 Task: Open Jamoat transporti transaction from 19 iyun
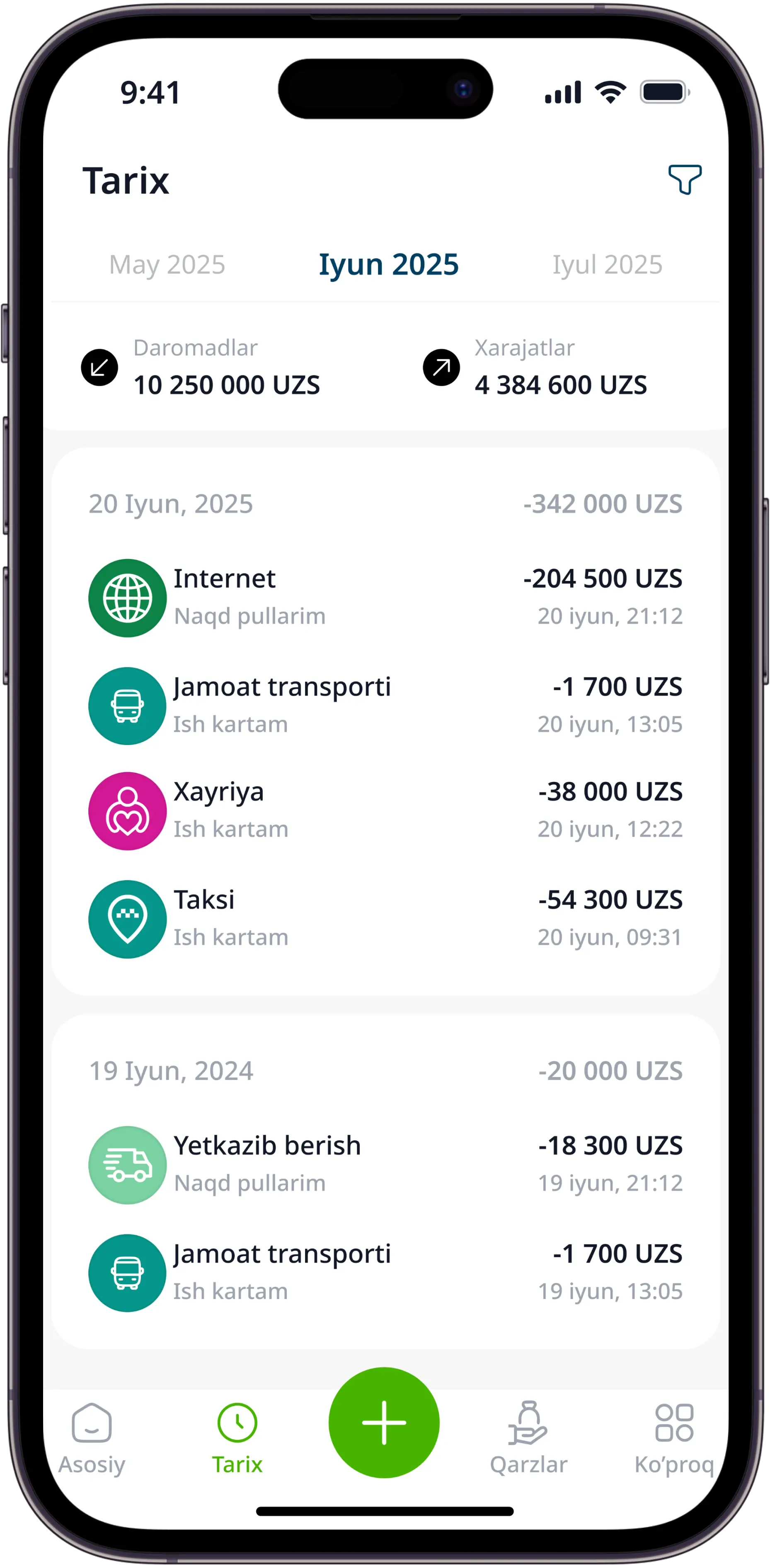[x=385, y=1272]
